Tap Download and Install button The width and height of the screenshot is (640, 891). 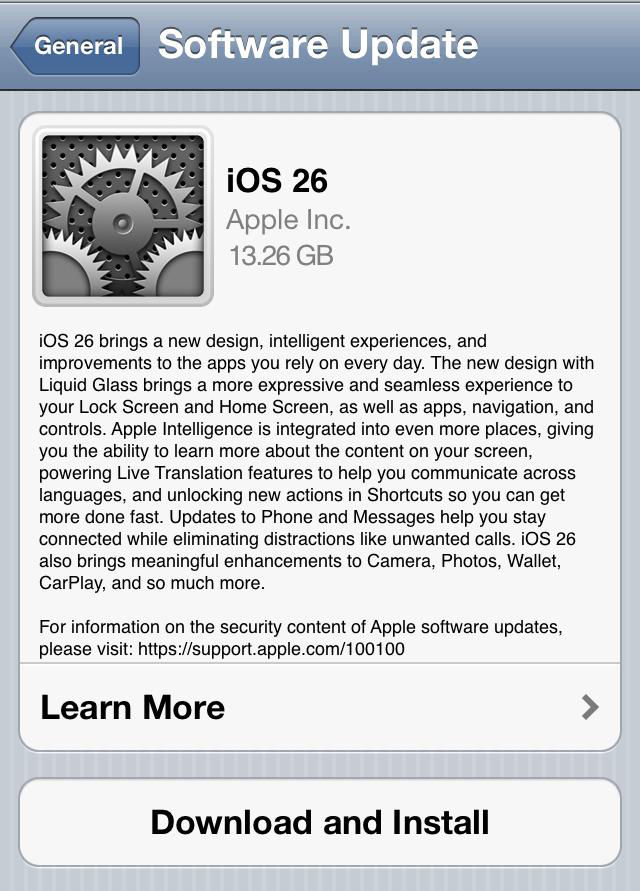click(x=320, y=822)
